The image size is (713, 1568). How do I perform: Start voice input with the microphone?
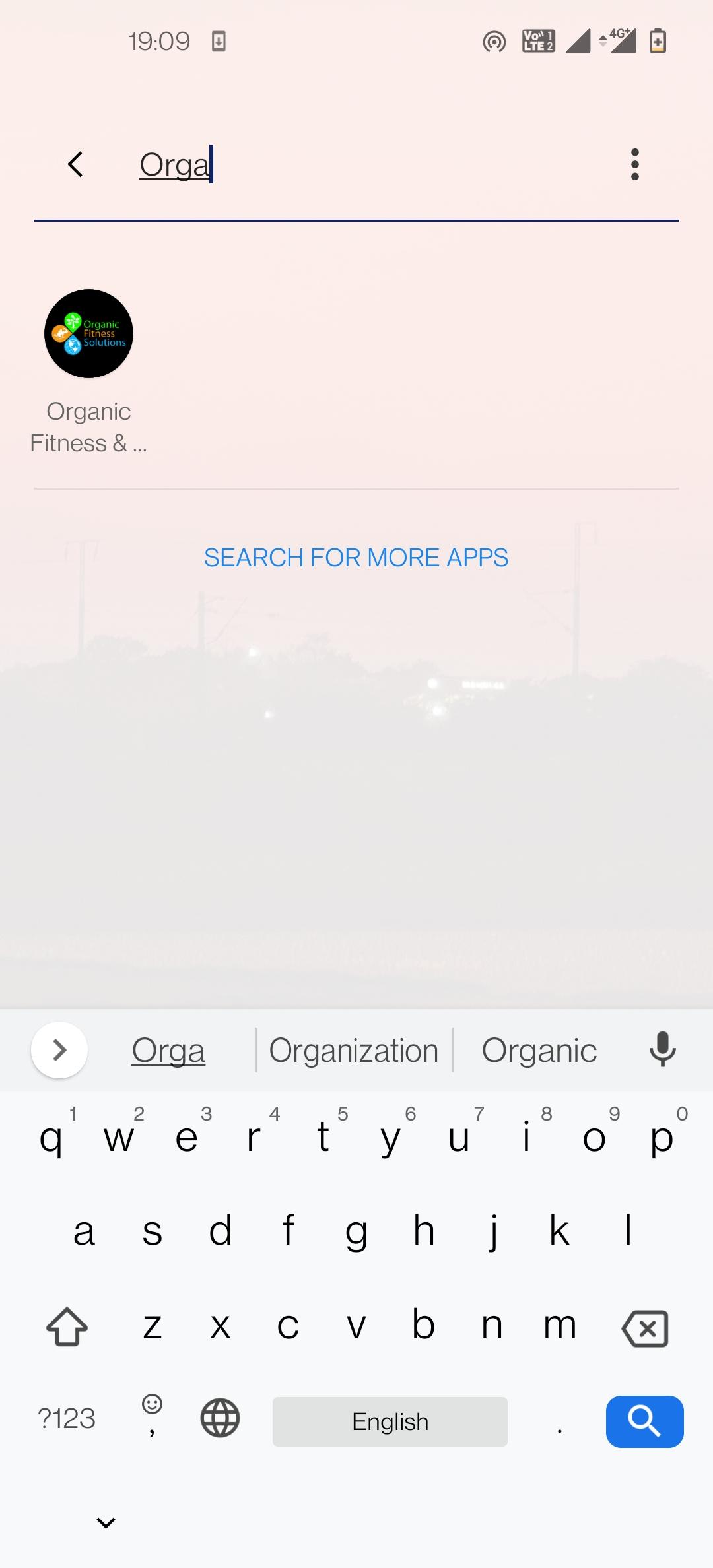[662, 1049]
